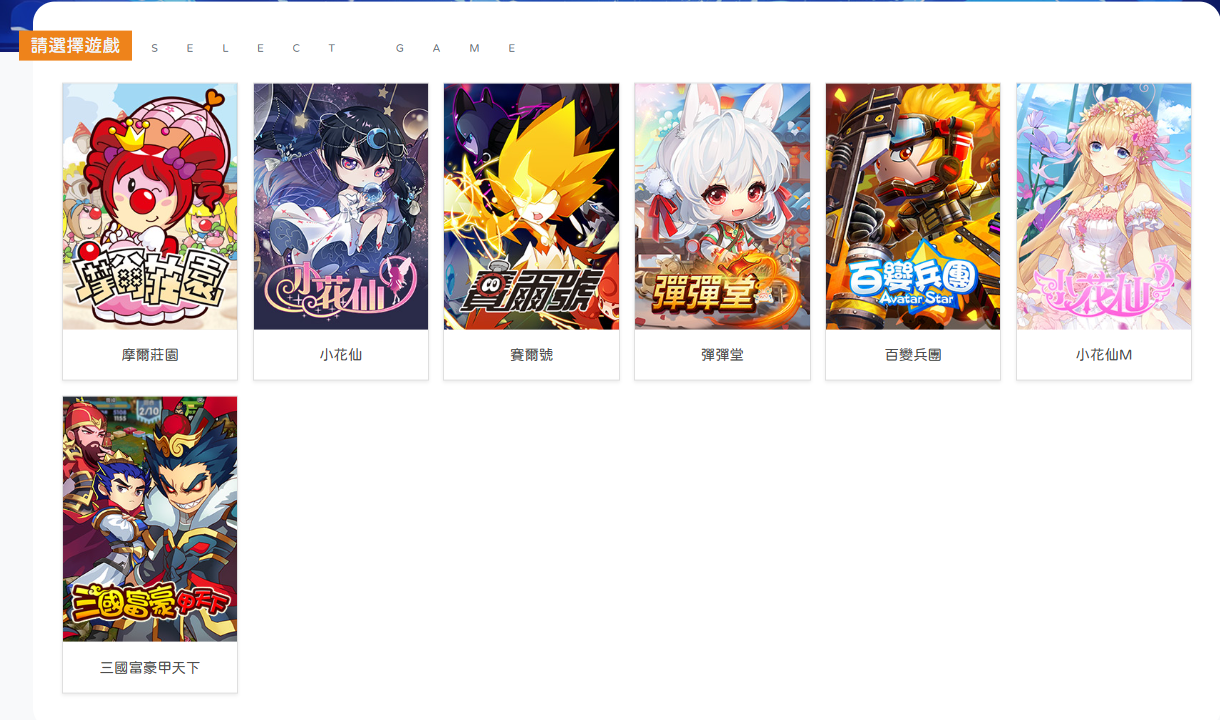The height and width of the screenshot is (720, 1220).
Task: Open the 小花仙 game card
Action: [x=341, y=230]
